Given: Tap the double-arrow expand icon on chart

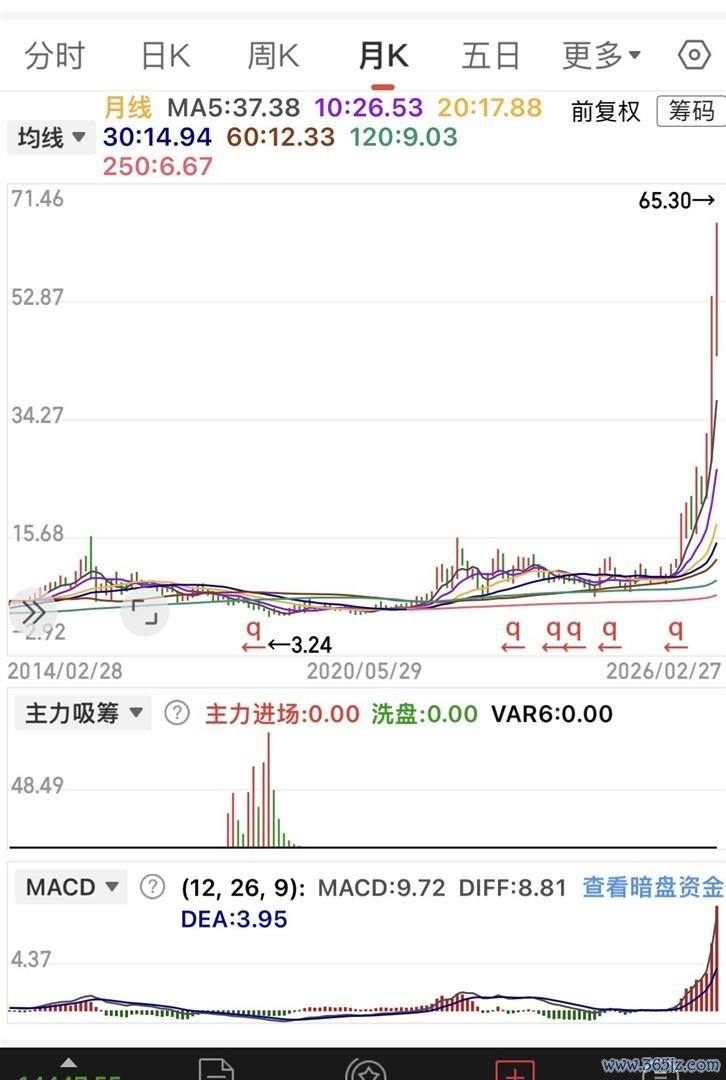Looking at the screenshot, I should (30, 610).
